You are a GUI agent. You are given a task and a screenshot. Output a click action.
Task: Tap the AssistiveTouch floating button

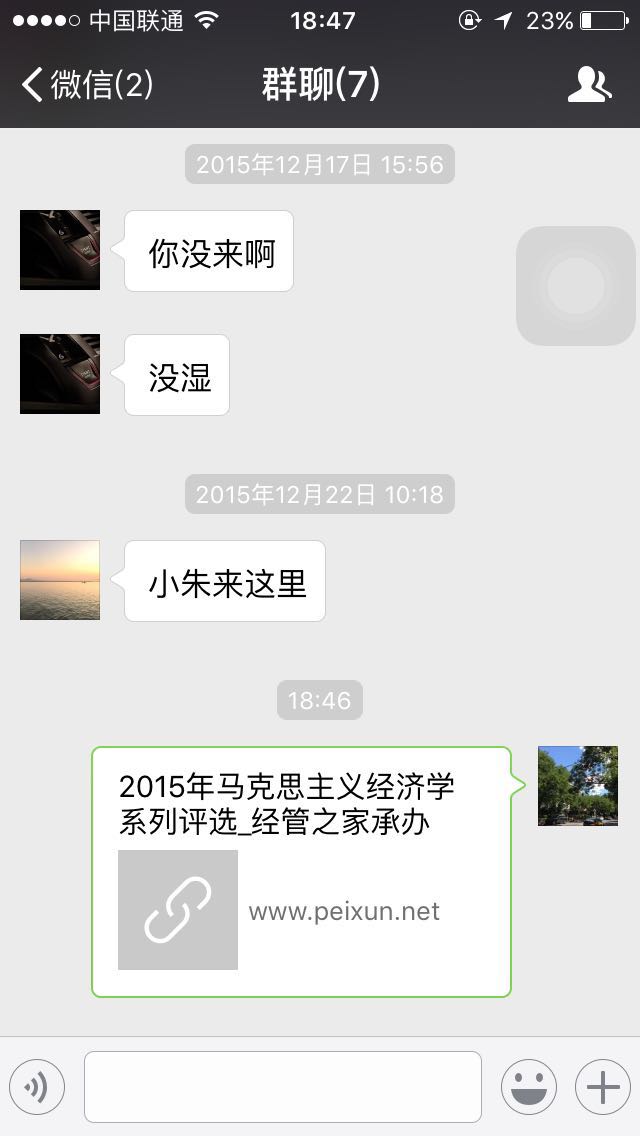[x=576, y=286]
